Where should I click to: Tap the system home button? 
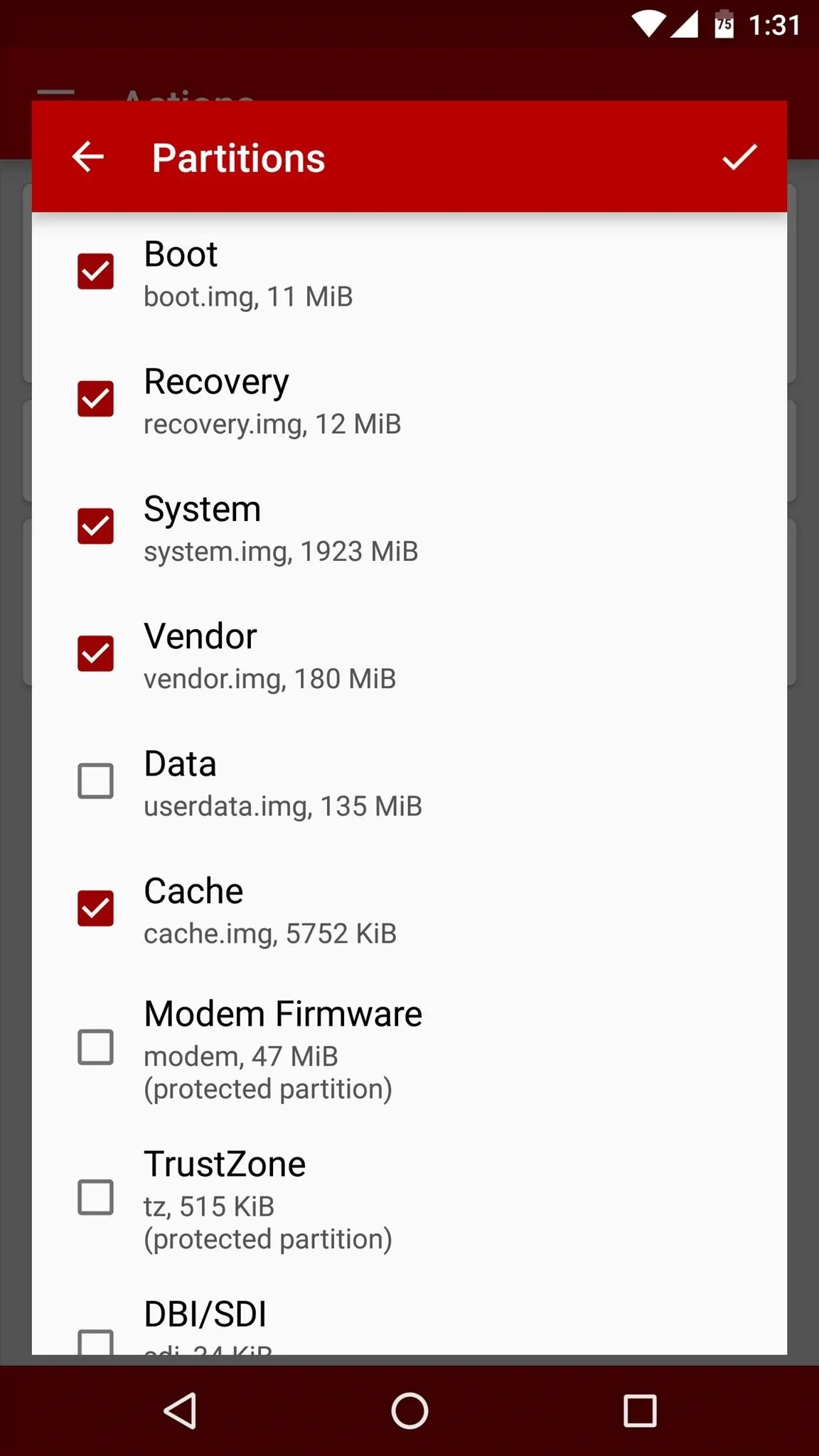409,1410
